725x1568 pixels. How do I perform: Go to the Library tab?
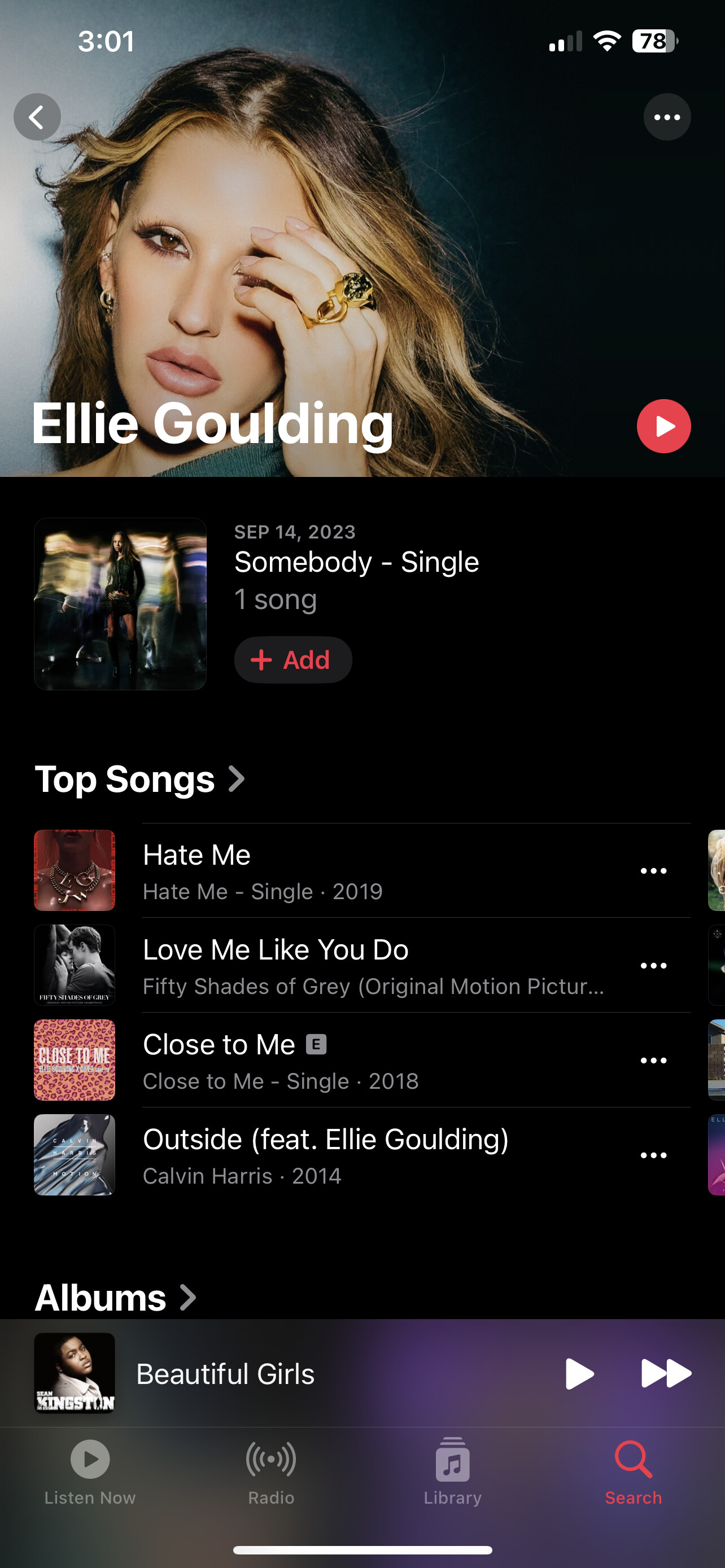pos(452,1470)
